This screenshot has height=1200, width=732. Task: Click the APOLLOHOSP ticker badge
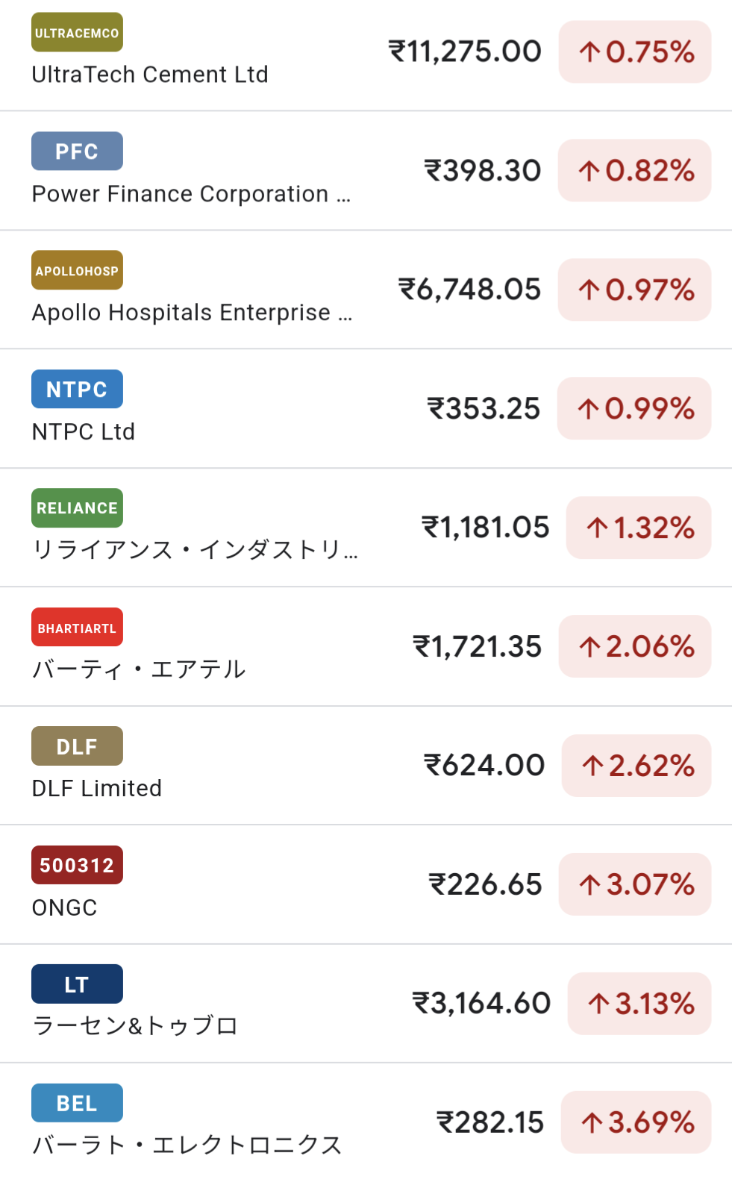click(x=77, y=270)
